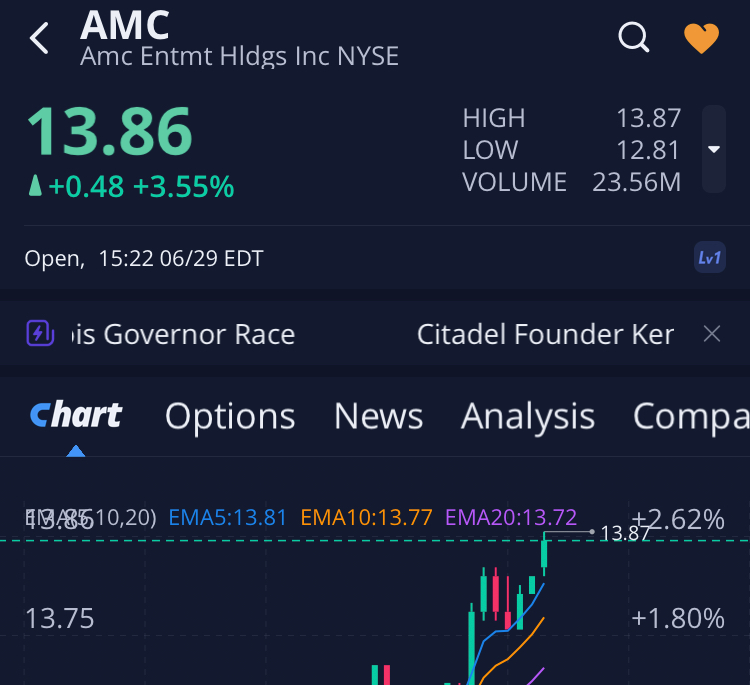Open the lightning flash news icon

click(x=39, y=334)
